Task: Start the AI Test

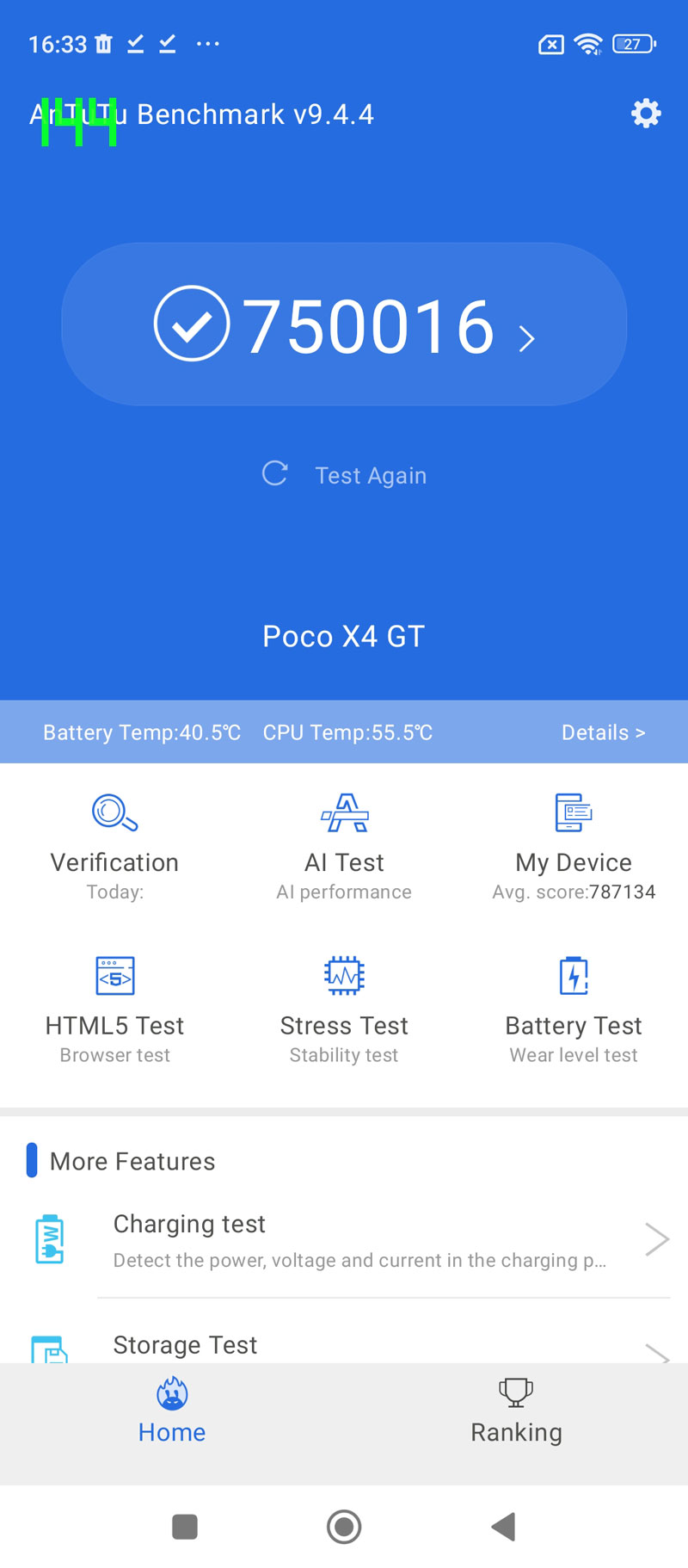Action: (x=344, y=844)
